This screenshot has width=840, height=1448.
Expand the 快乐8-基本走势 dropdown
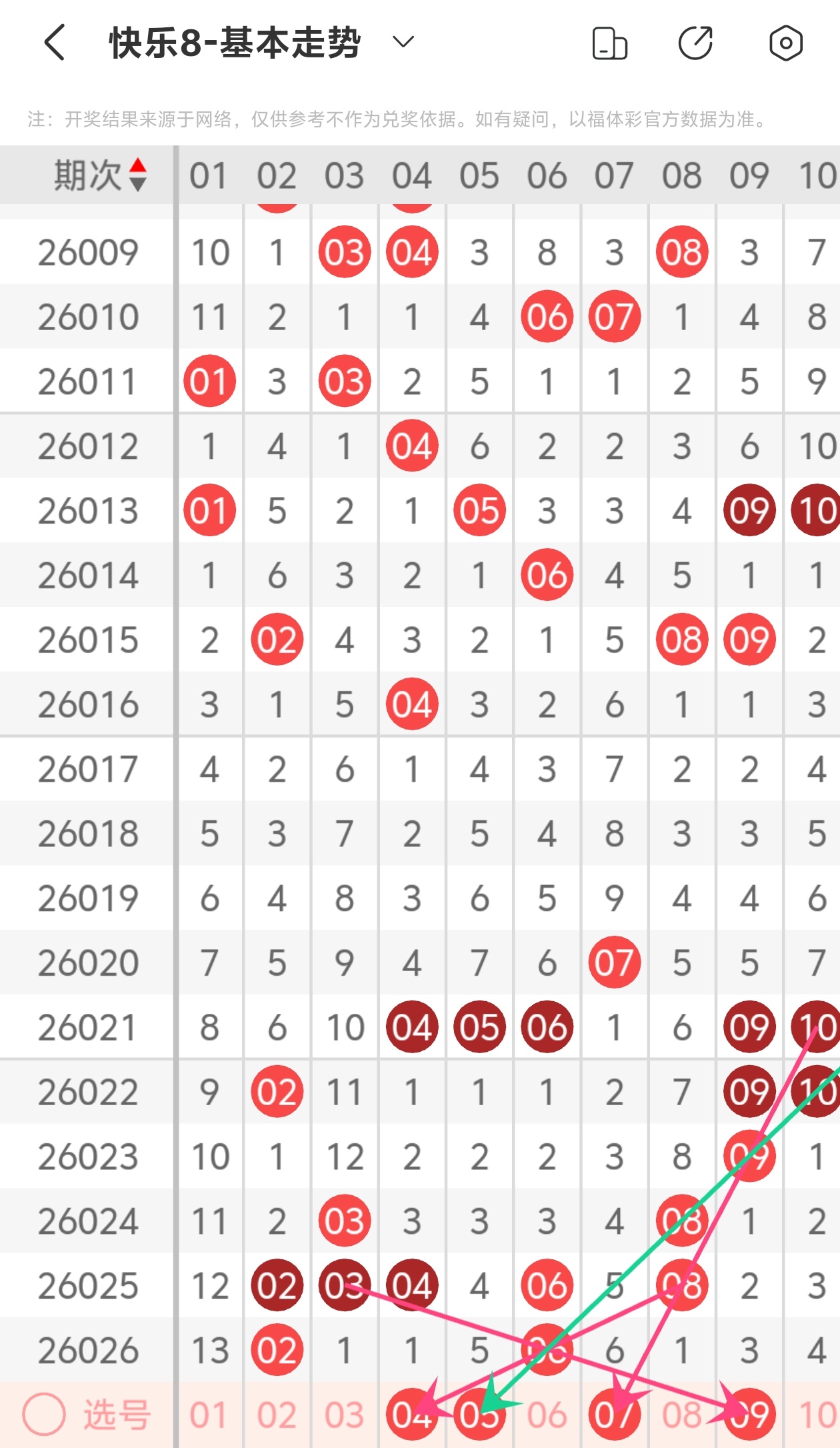[x=403, y=43]
